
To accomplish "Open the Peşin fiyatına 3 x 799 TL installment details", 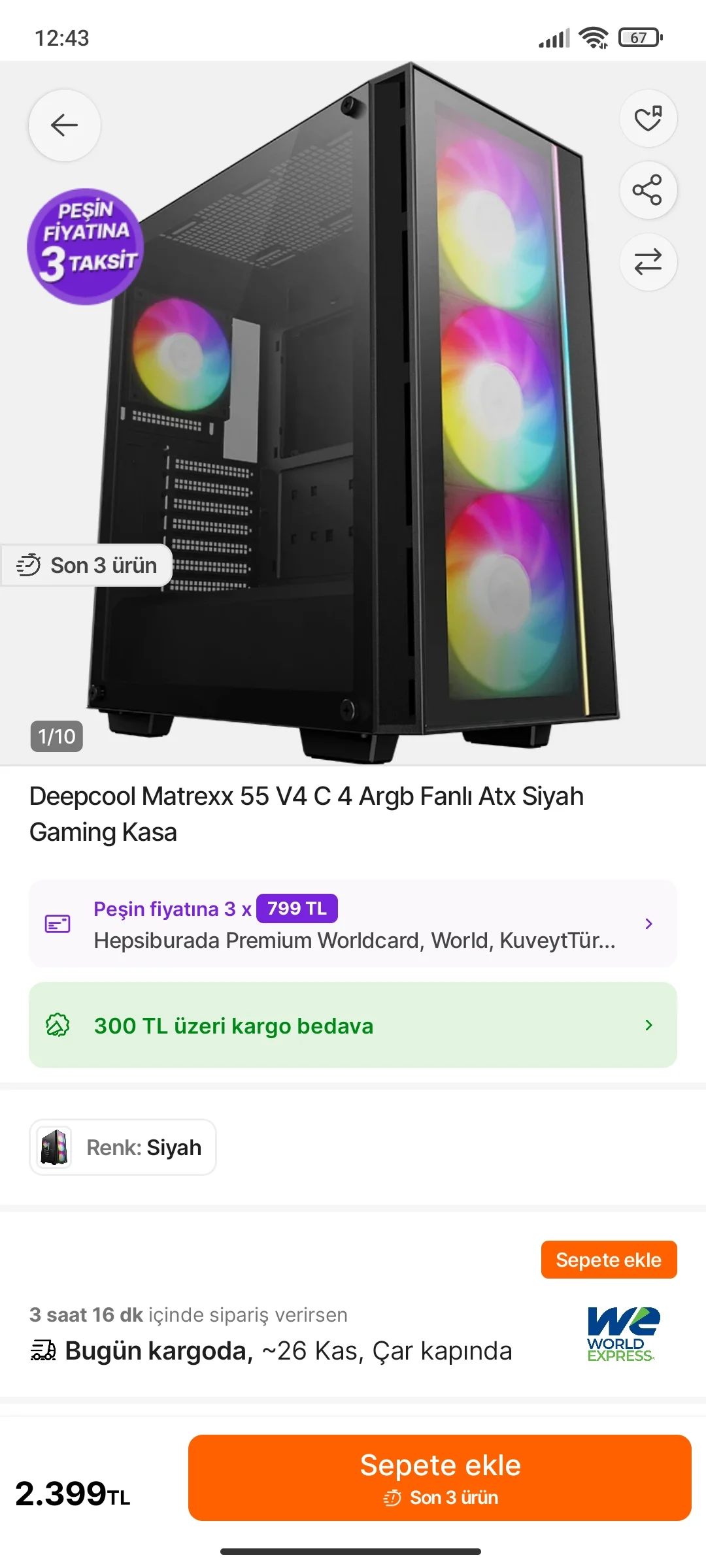I will tap(353, 924).
